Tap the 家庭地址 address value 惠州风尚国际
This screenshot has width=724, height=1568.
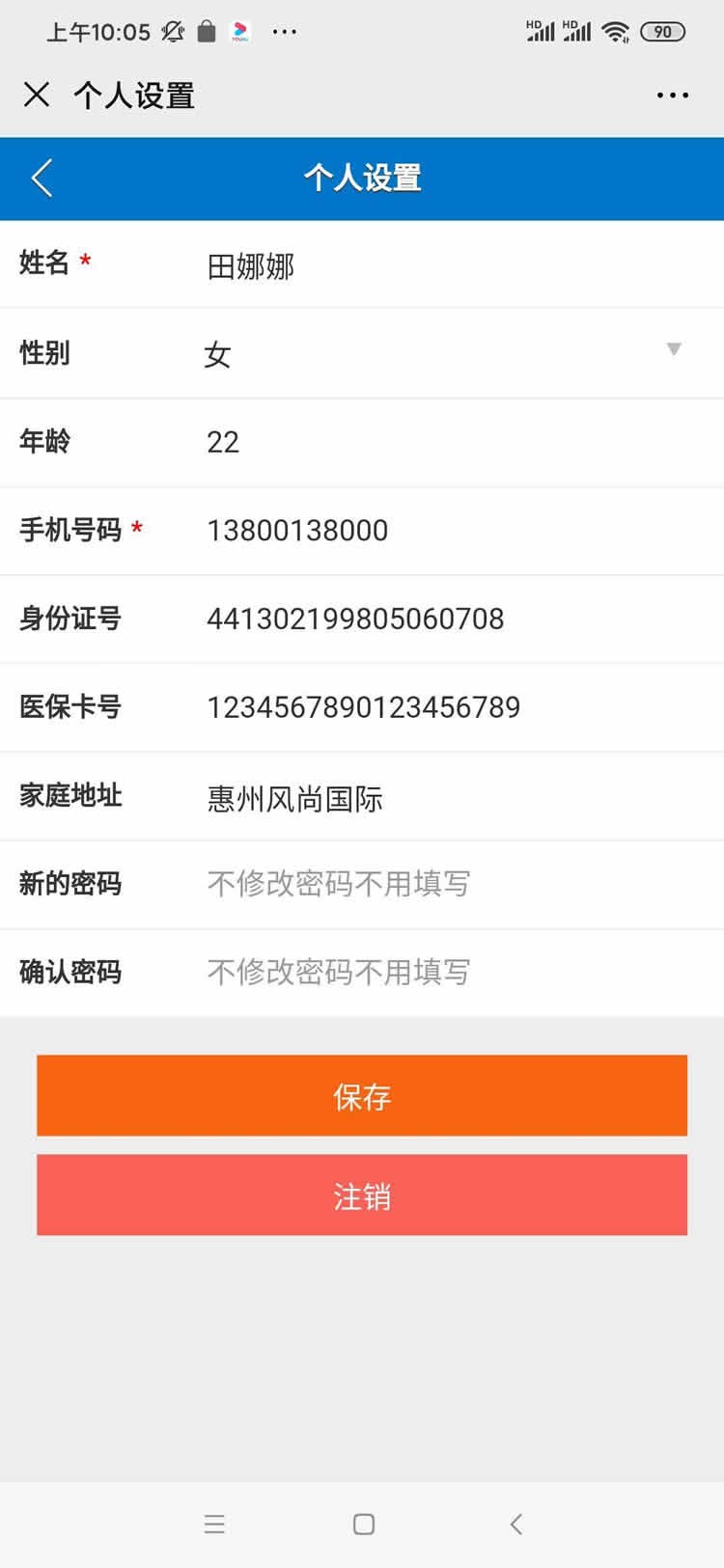pos(296,796)
